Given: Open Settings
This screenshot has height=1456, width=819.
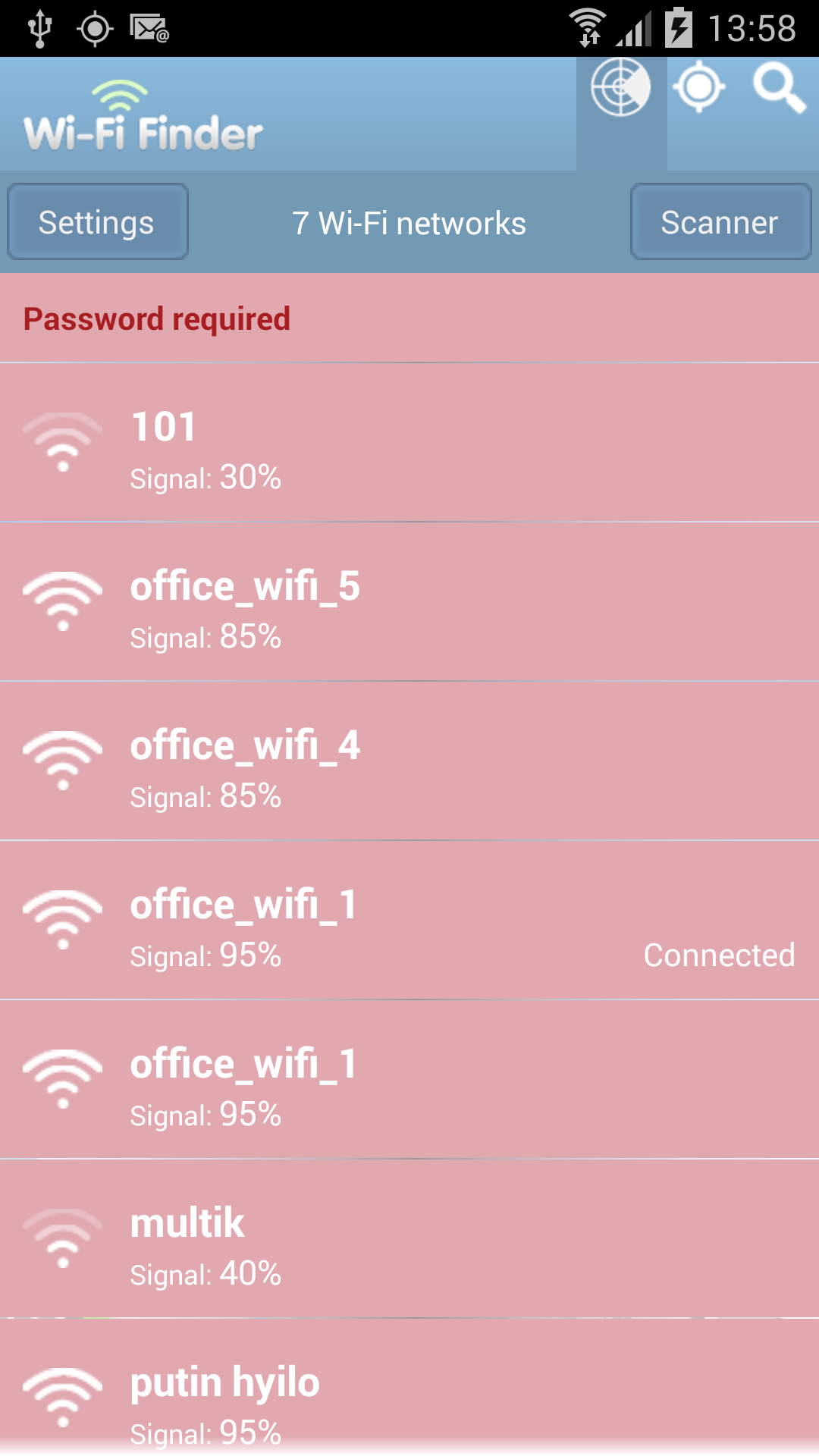Looking at the screenshot, I should 97,222.
